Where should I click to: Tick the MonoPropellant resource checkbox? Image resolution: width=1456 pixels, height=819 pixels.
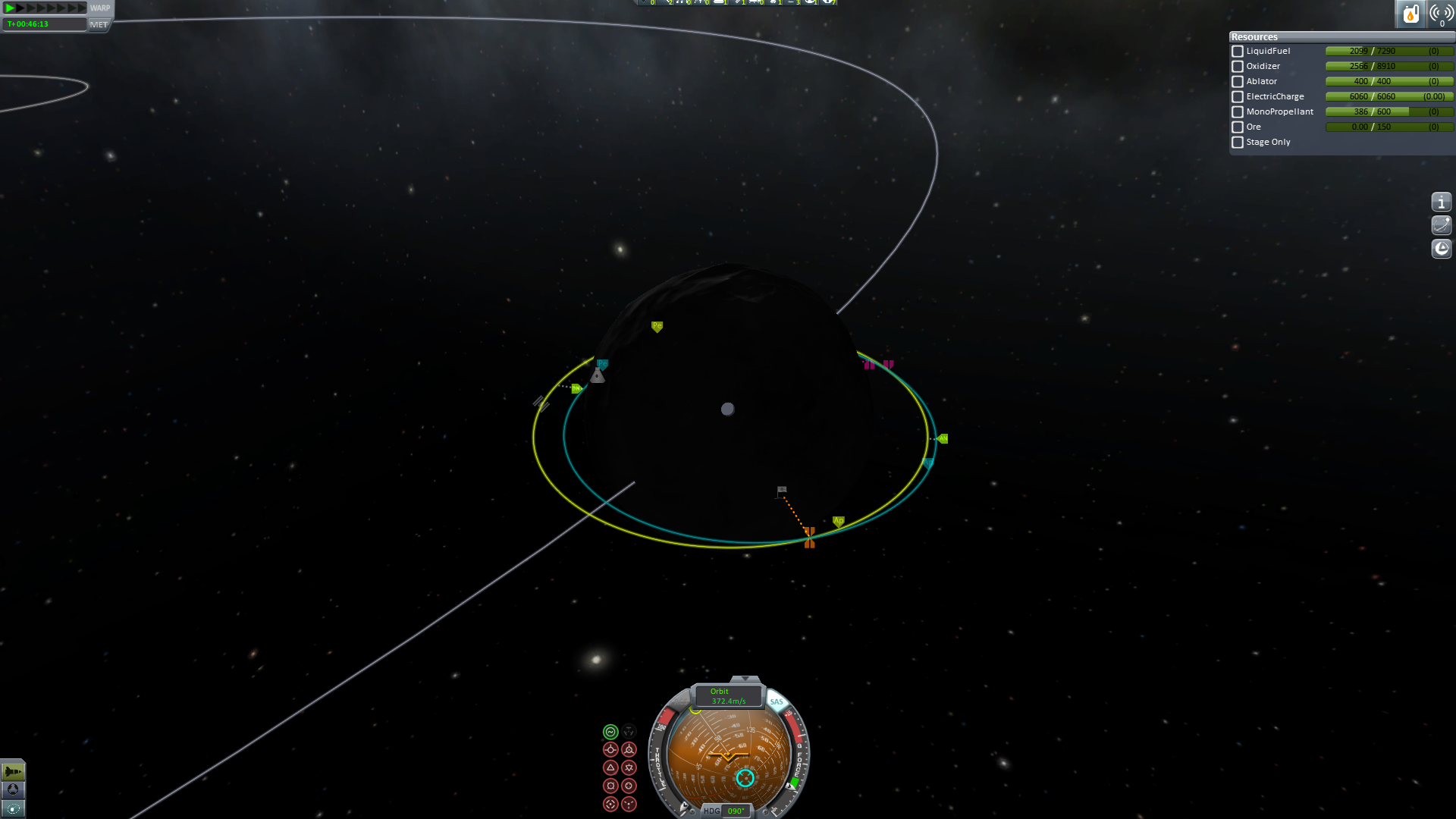coord(1238,112)
